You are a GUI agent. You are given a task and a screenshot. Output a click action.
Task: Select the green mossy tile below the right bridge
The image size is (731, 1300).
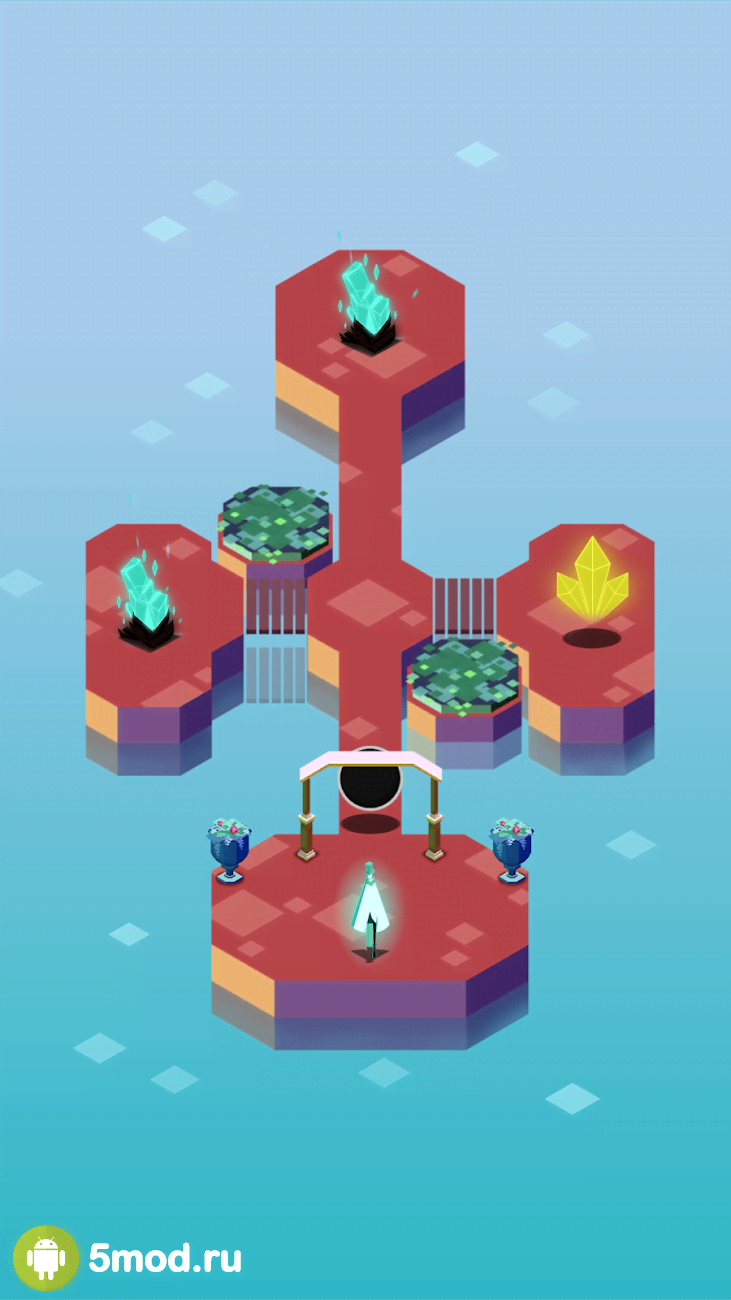coord(464,676)
